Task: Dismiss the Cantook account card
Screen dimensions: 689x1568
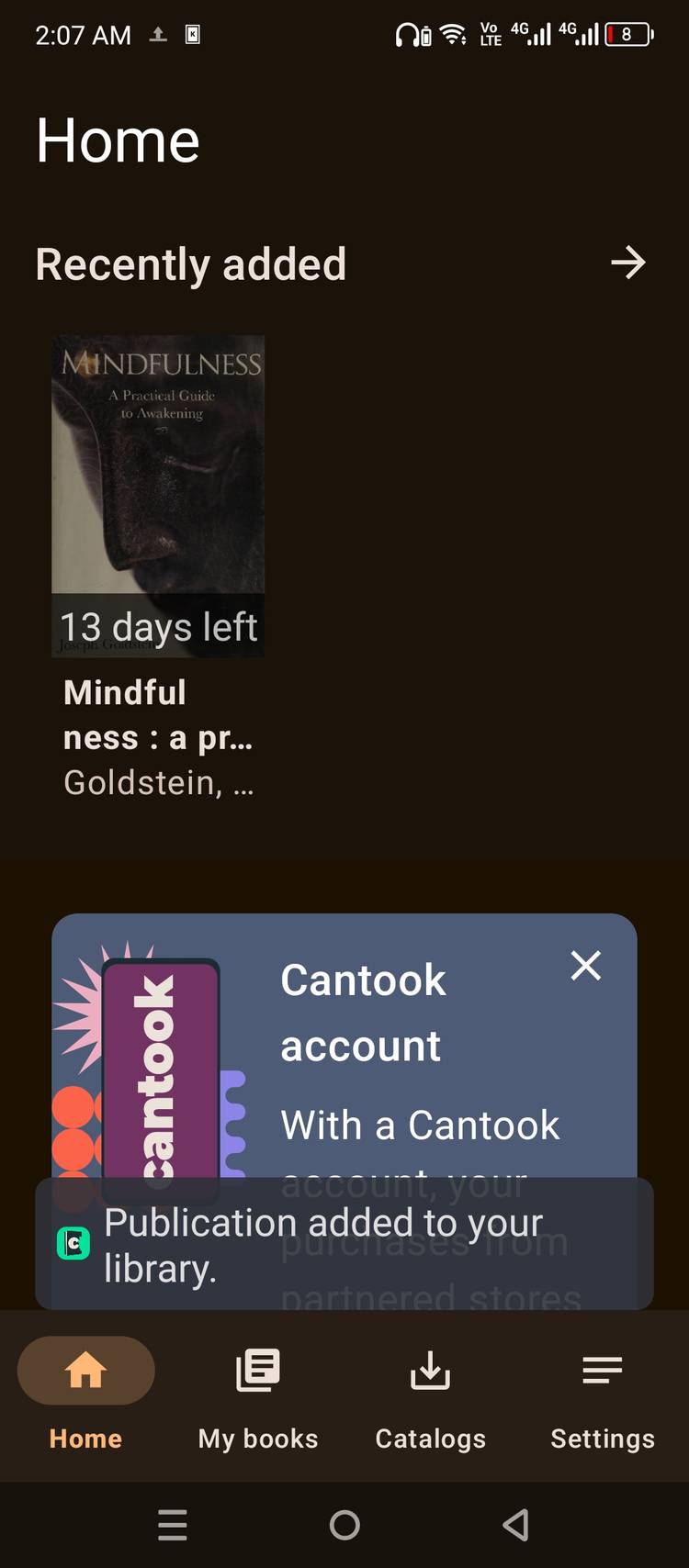Action: click(586, 965)
